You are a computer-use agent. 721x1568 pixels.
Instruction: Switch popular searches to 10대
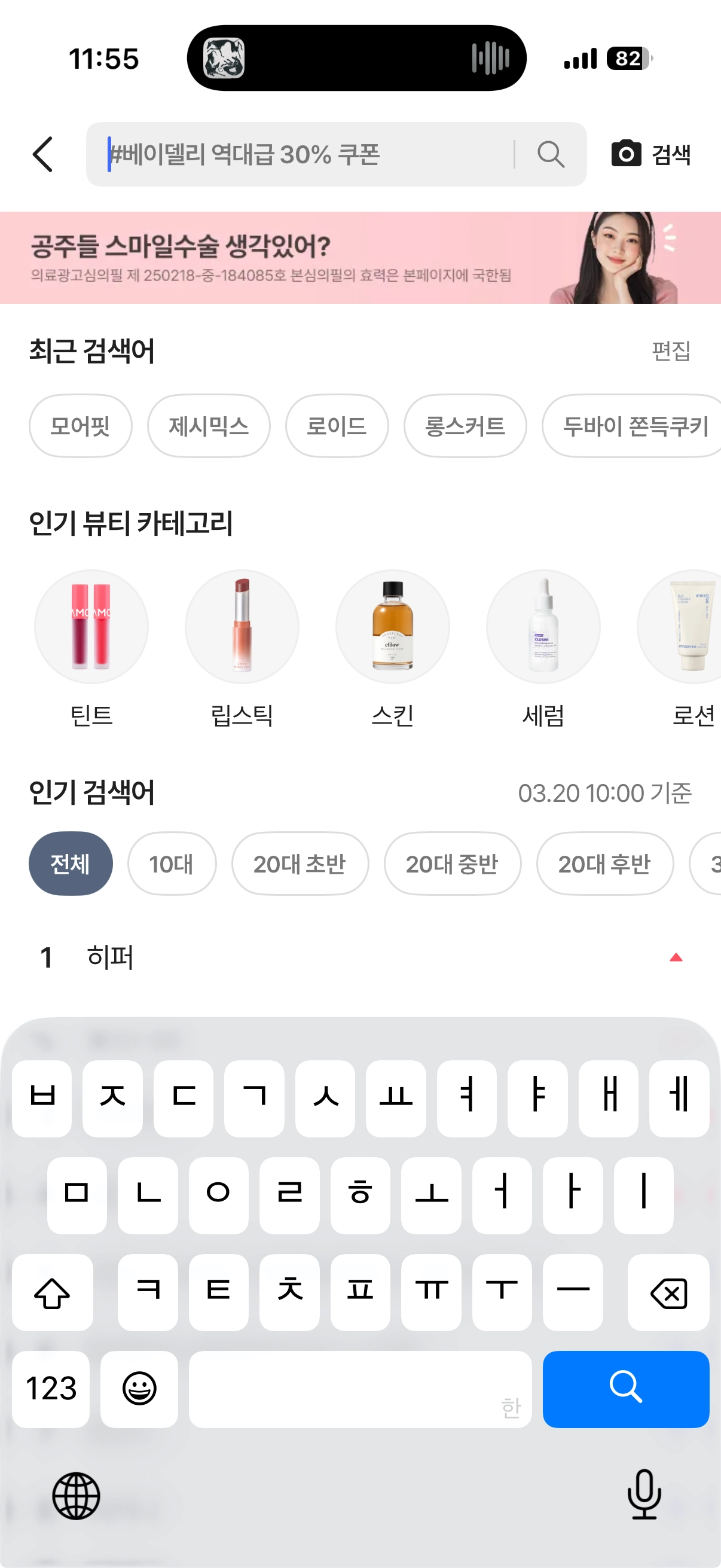(172, 863)
